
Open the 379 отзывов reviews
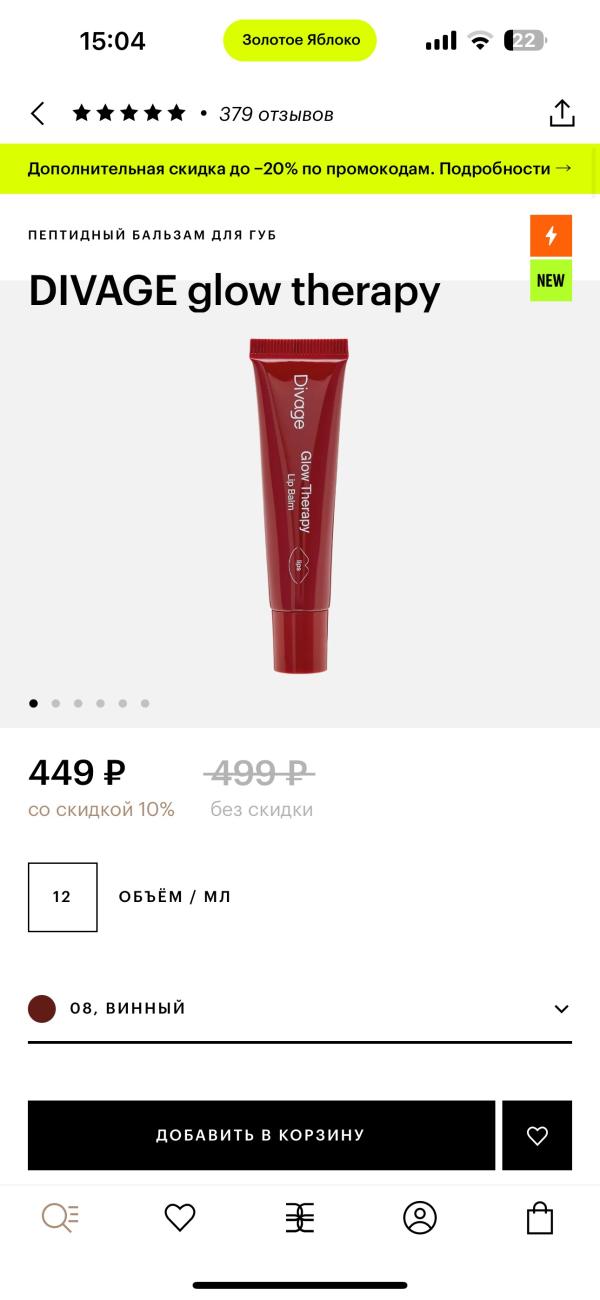276,114
